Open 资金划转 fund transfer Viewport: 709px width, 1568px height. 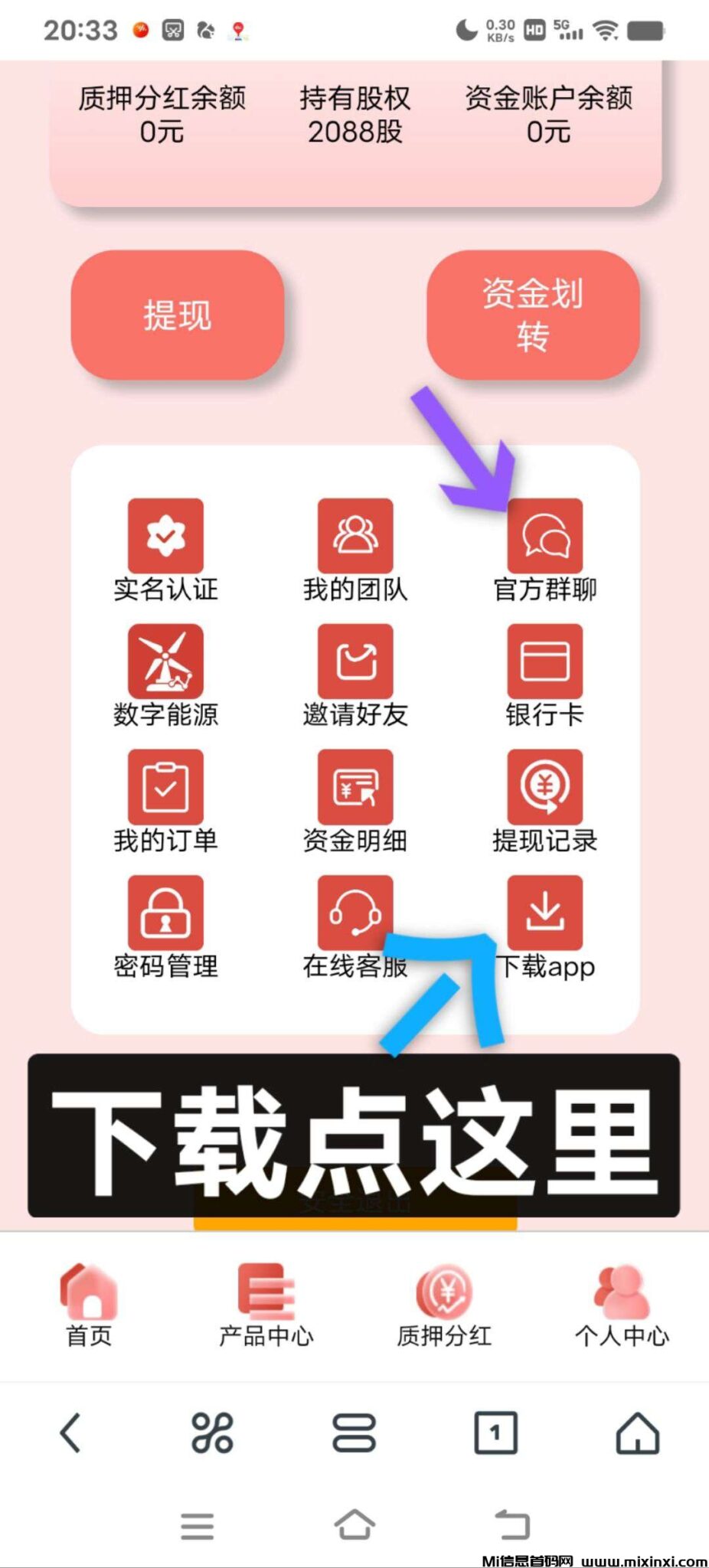pos(532,315)
